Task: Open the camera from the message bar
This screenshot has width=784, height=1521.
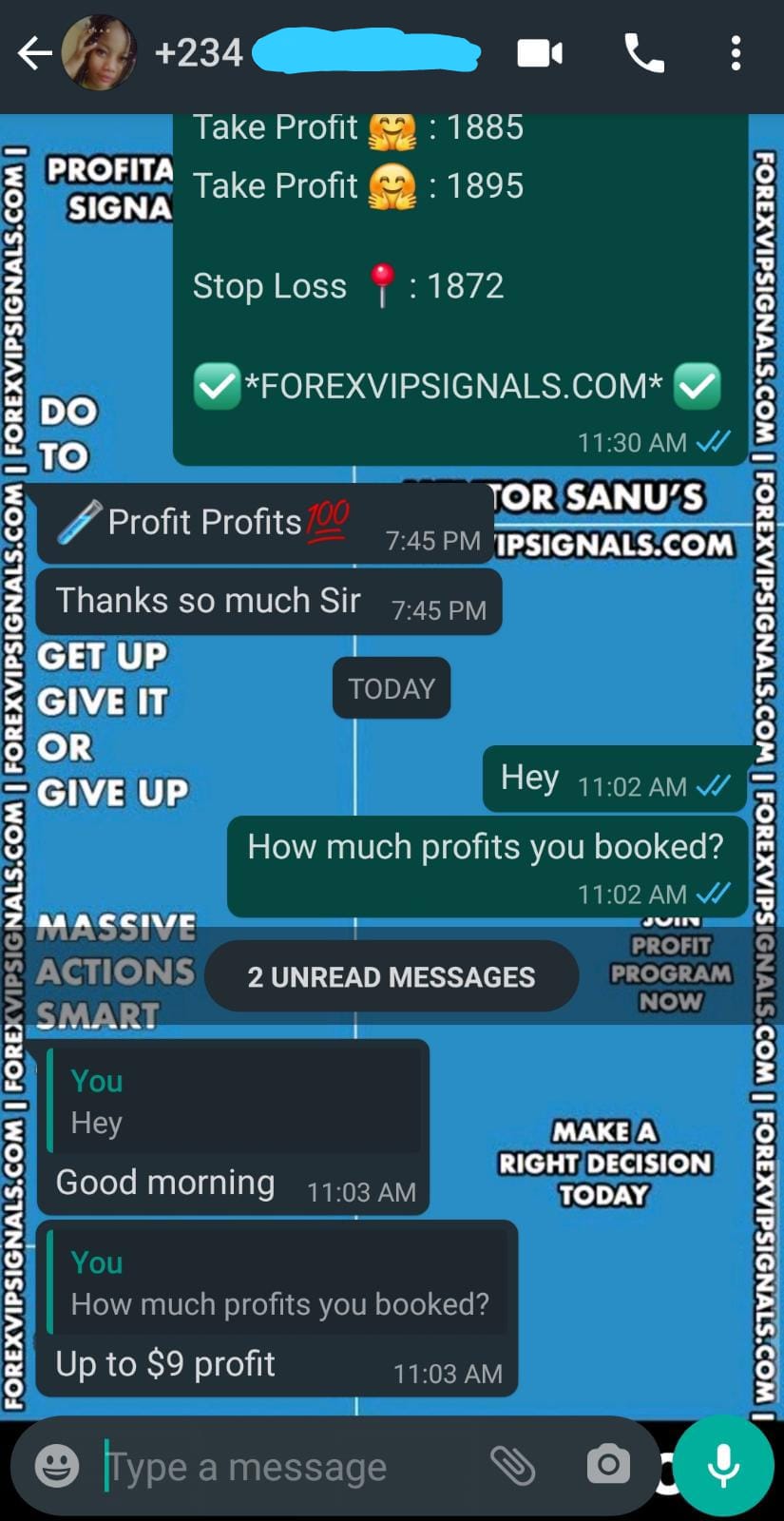Action: point(608,1465)
